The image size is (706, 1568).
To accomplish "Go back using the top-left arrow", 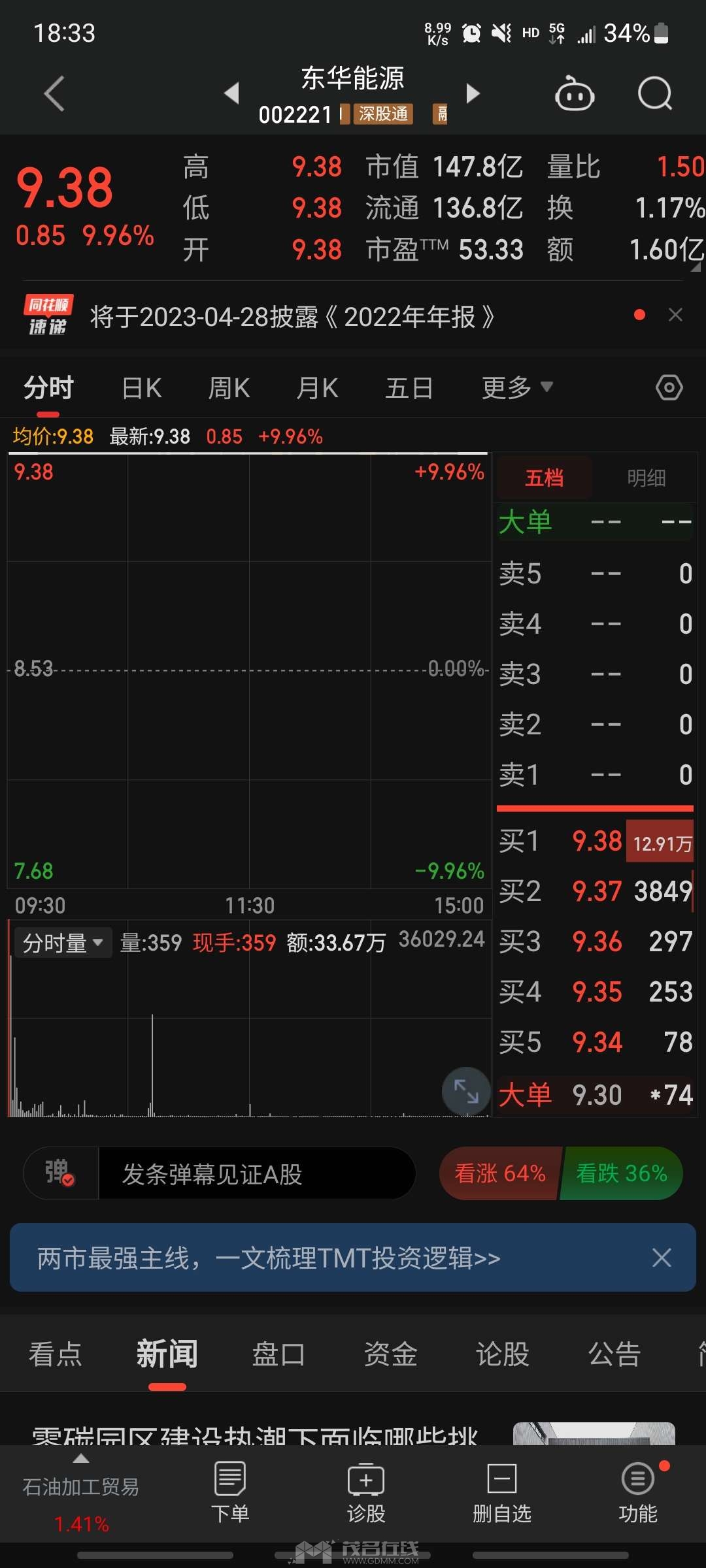I will 55,93.
